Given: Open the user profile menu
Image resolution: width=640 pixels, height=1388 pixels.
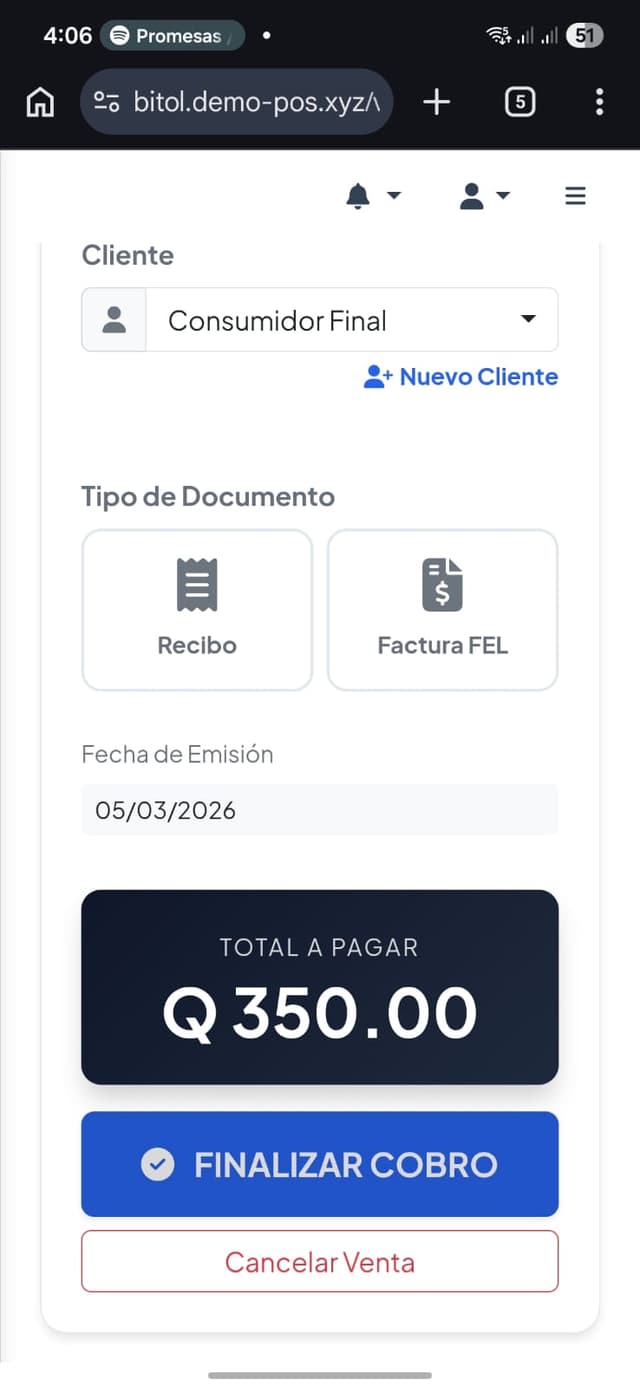Looking at the screenshot, I should point(484,196).
